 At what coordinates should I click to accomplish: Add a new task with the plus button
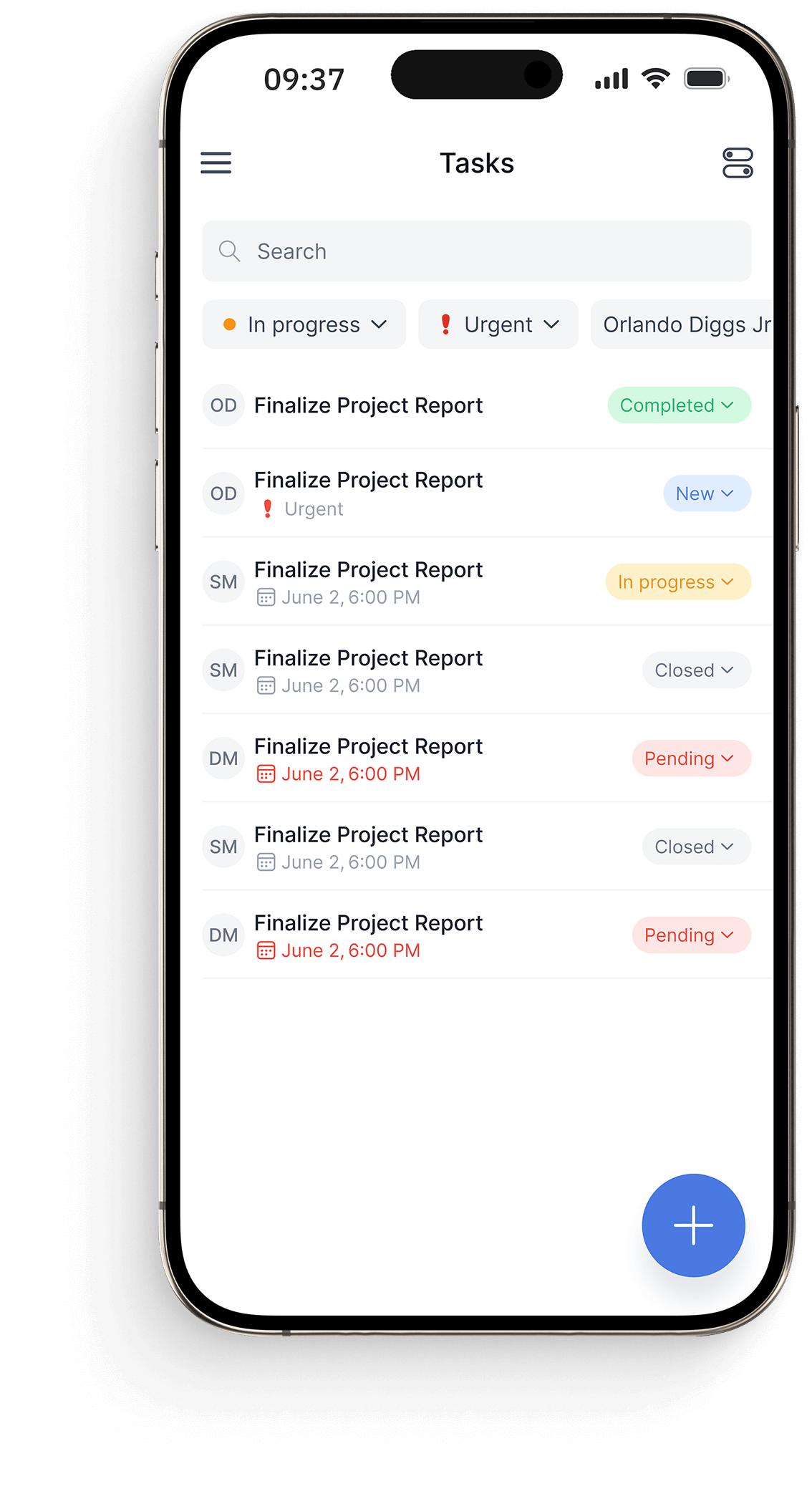click(x=692, y=1225)
